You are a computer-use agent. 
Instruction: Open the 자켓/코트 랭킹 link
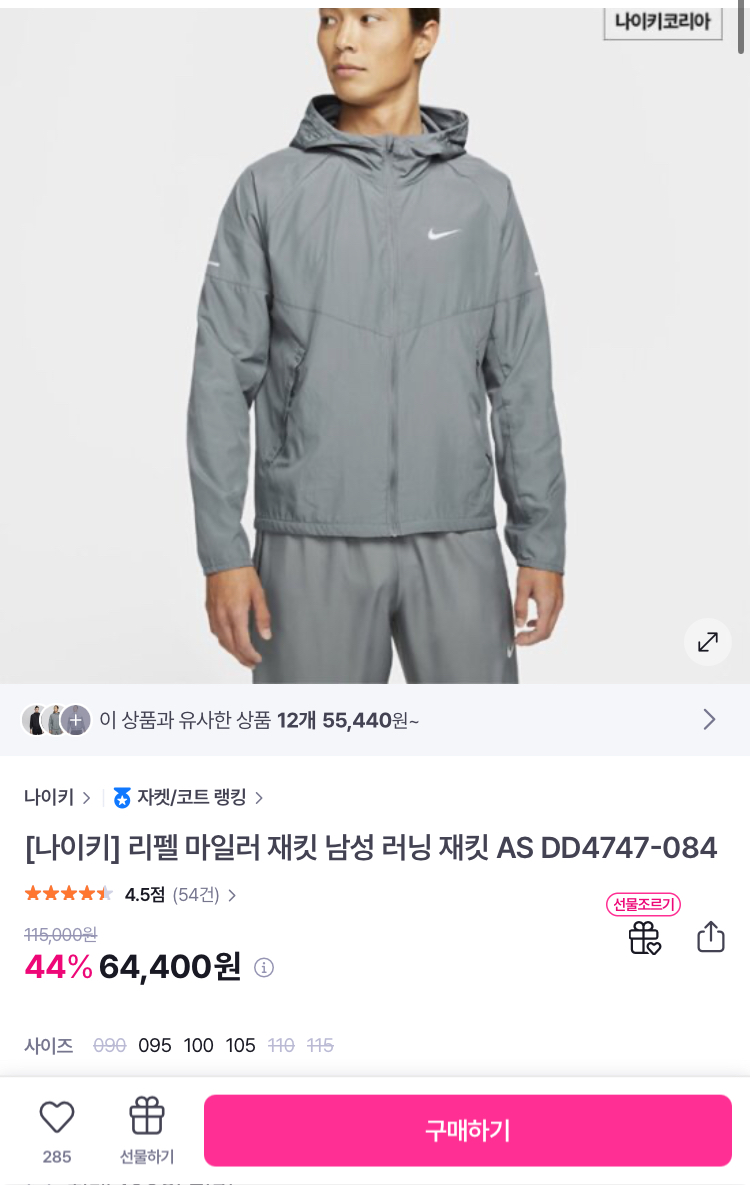pyautogui.click(x=190, y=797)
